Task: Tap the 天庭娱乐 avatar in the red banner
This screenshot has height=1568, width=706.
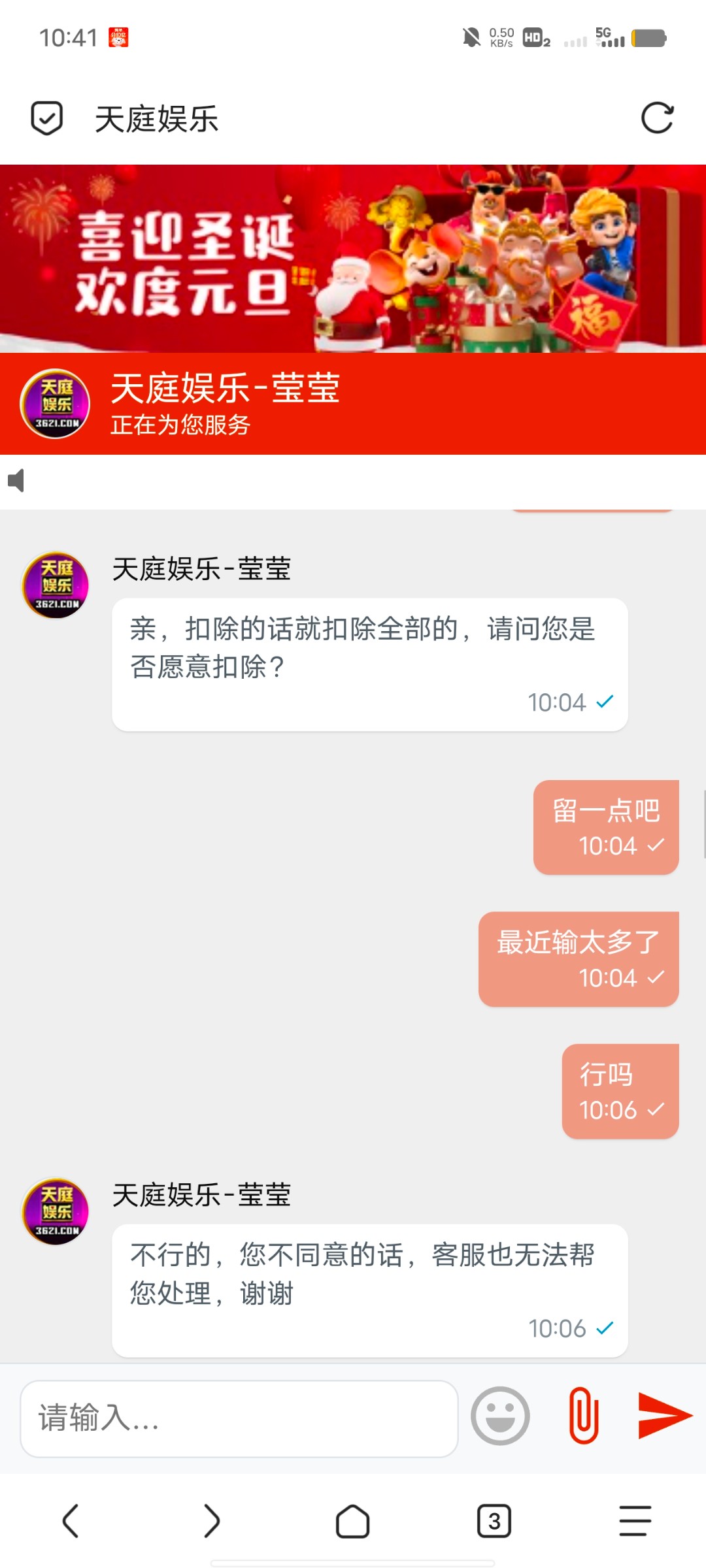Action: tap(54, 403)
